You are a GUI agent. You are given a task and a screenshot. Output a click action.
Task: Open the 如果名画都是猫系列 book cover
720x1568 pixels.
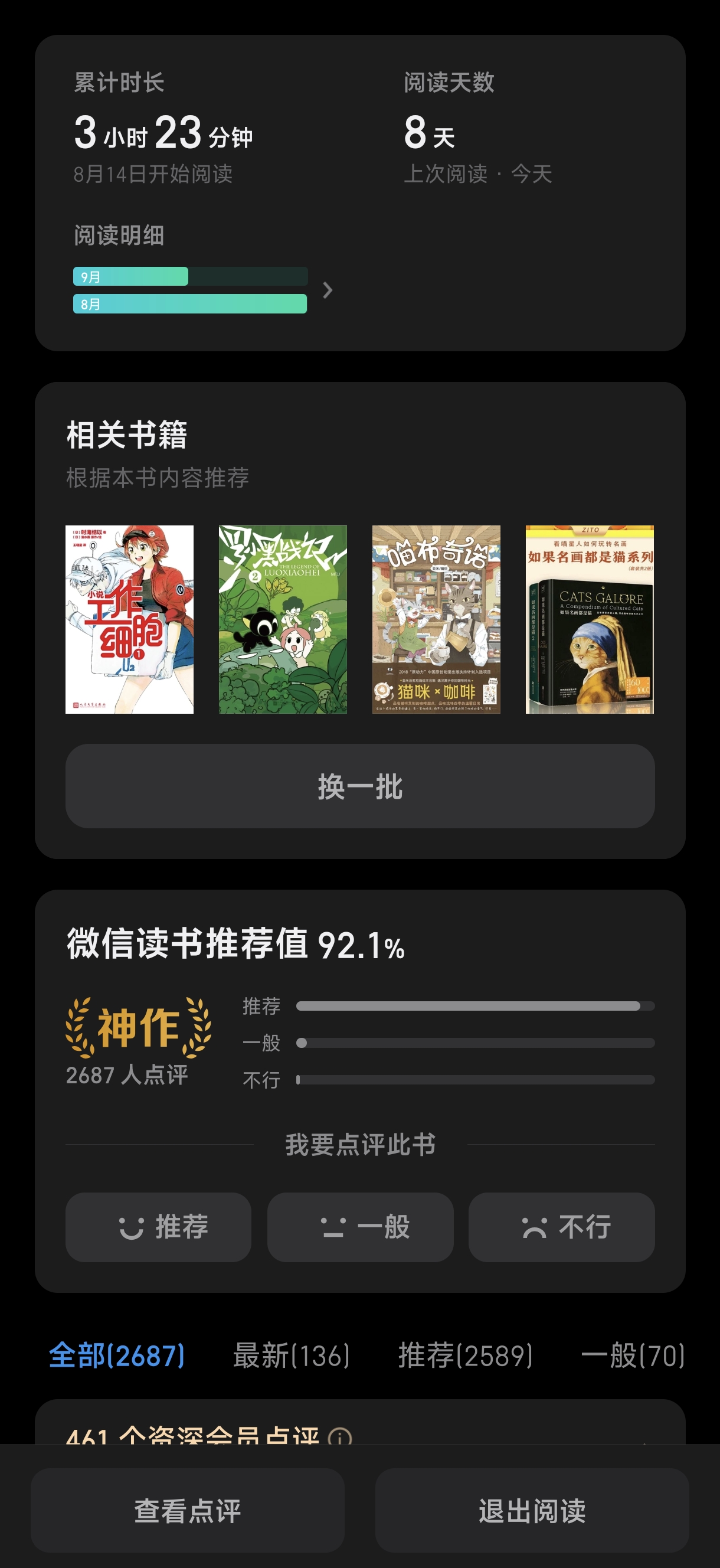tap(590, 619)
